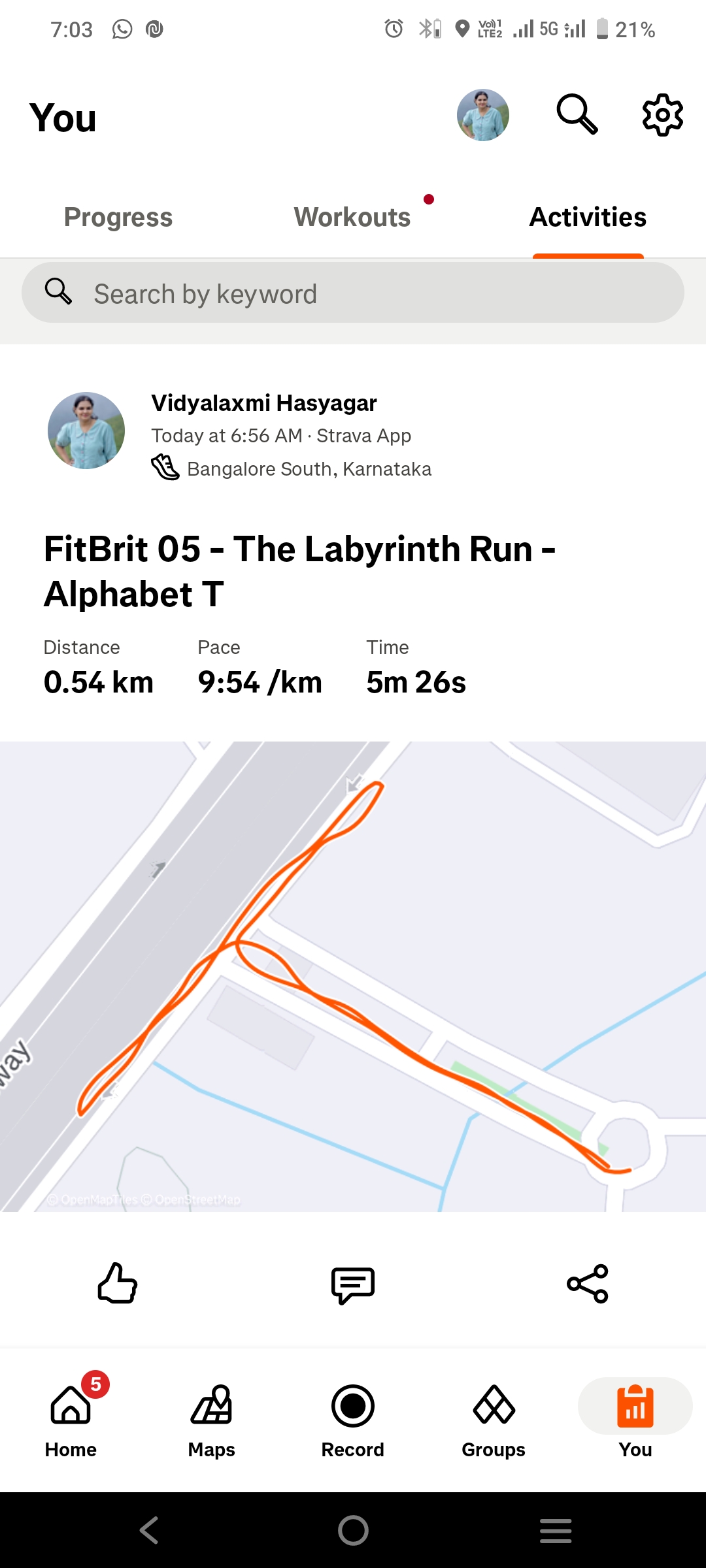Screen dimensions: 706x1568
Task: Select the Activities tab
Action: (588, 218)
